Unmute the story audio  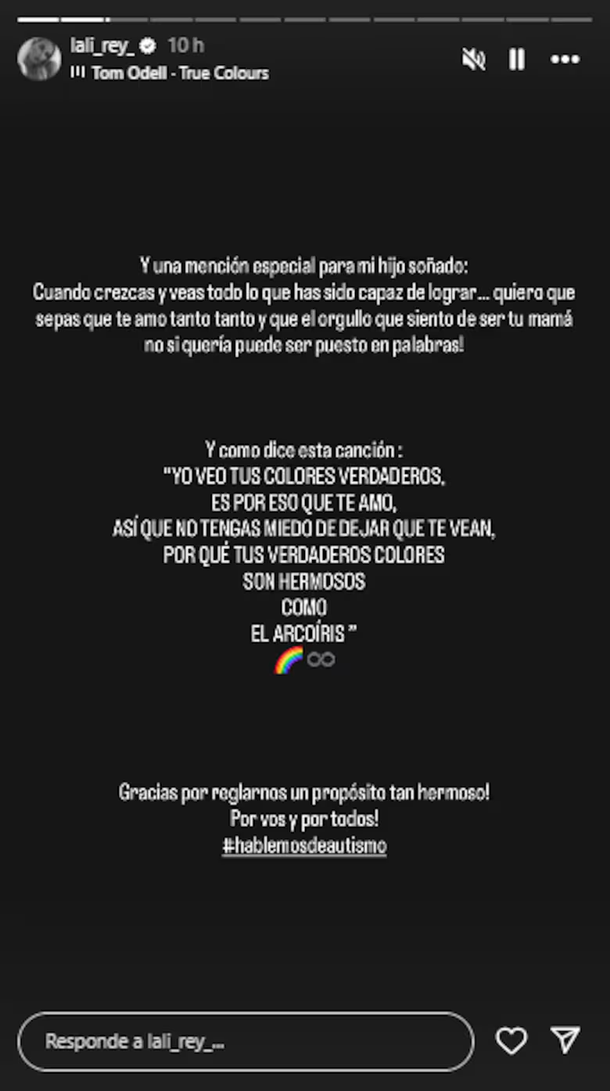[x=473, y=59]
